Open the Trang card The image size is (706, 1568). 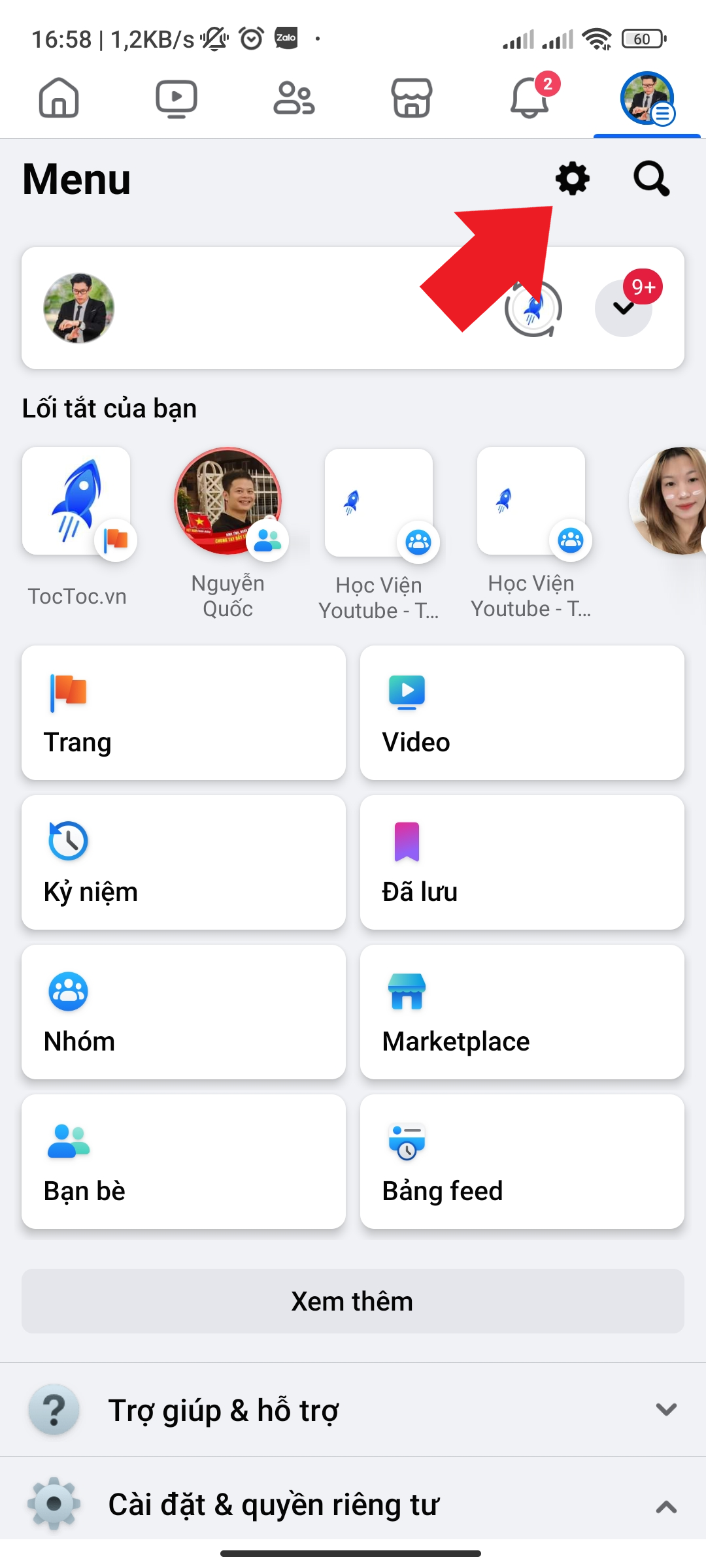184,713
